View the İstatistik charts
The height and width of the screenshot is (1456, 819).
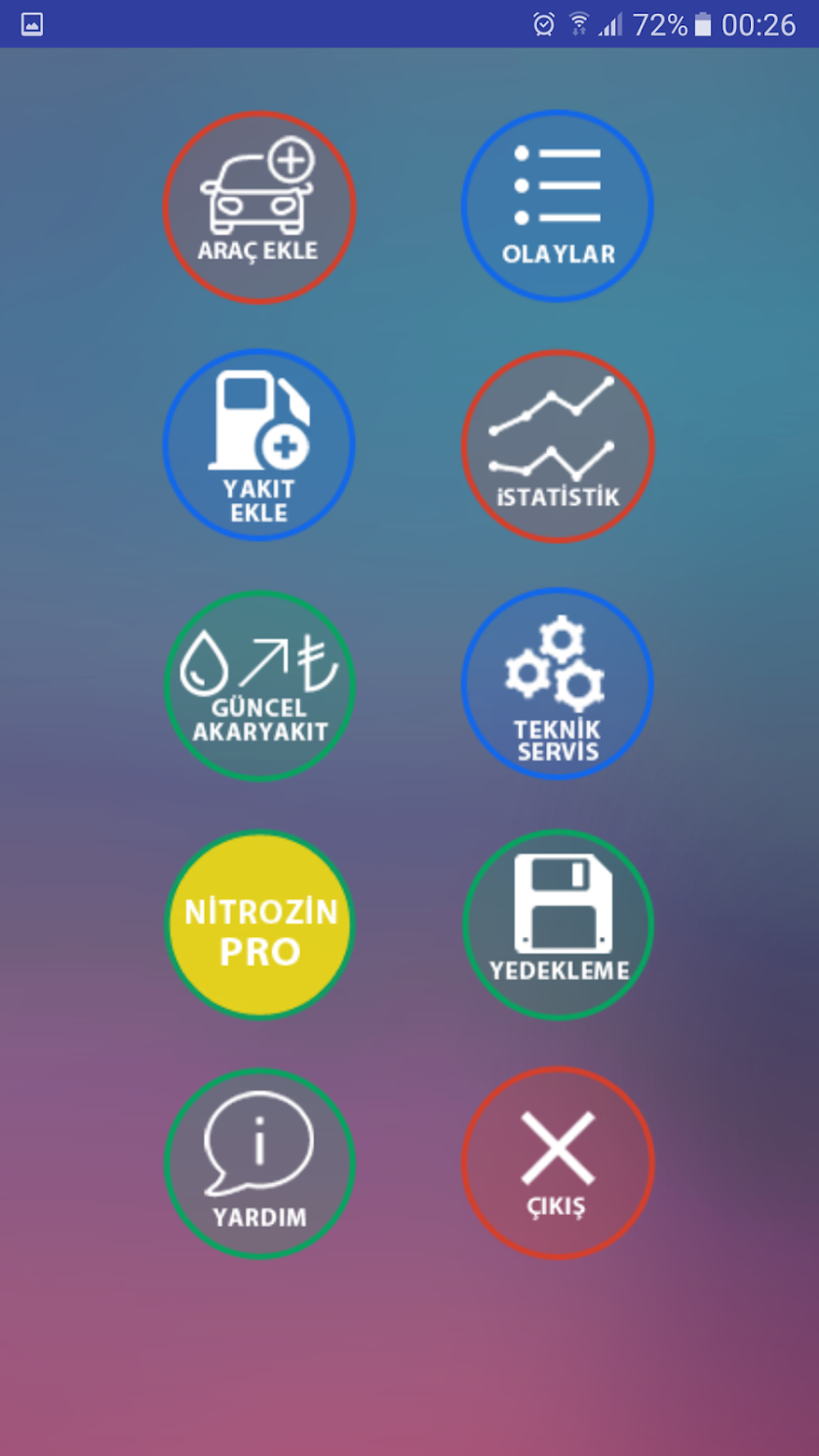click(558, 446)
